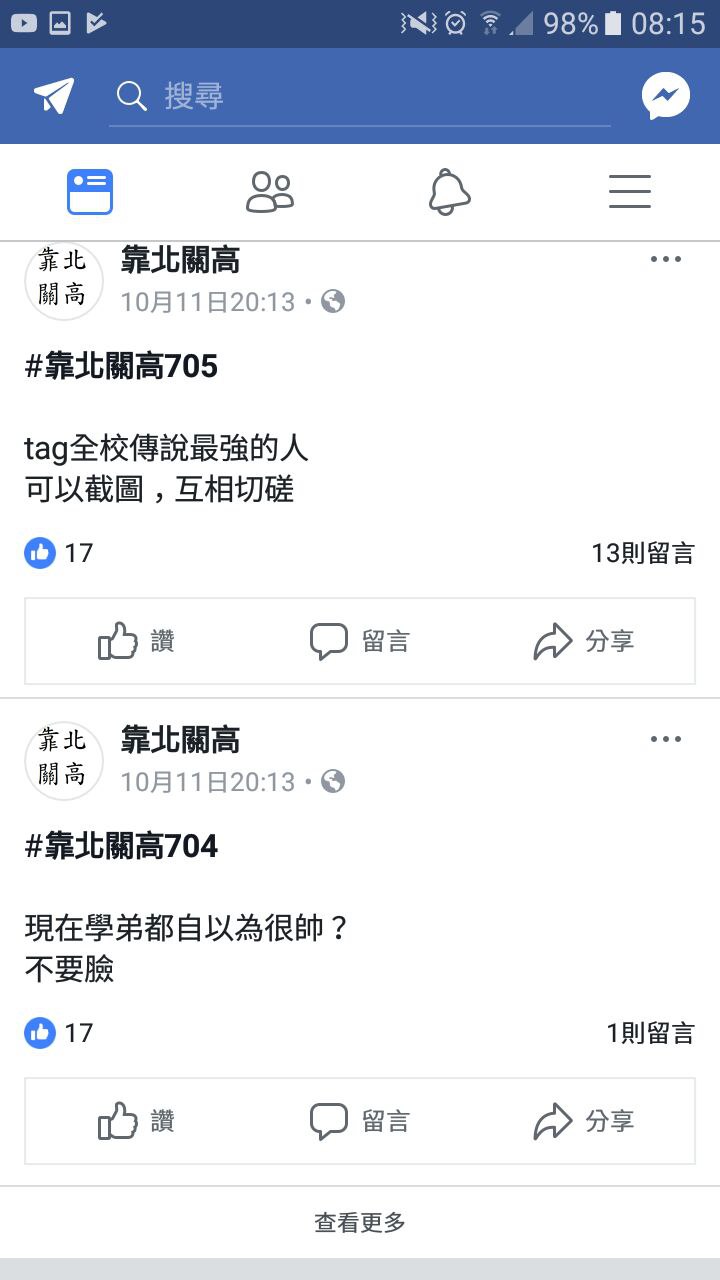Open the hamburger menu tab
This screenshot has height=1280, width=720.
pos(630,192)
